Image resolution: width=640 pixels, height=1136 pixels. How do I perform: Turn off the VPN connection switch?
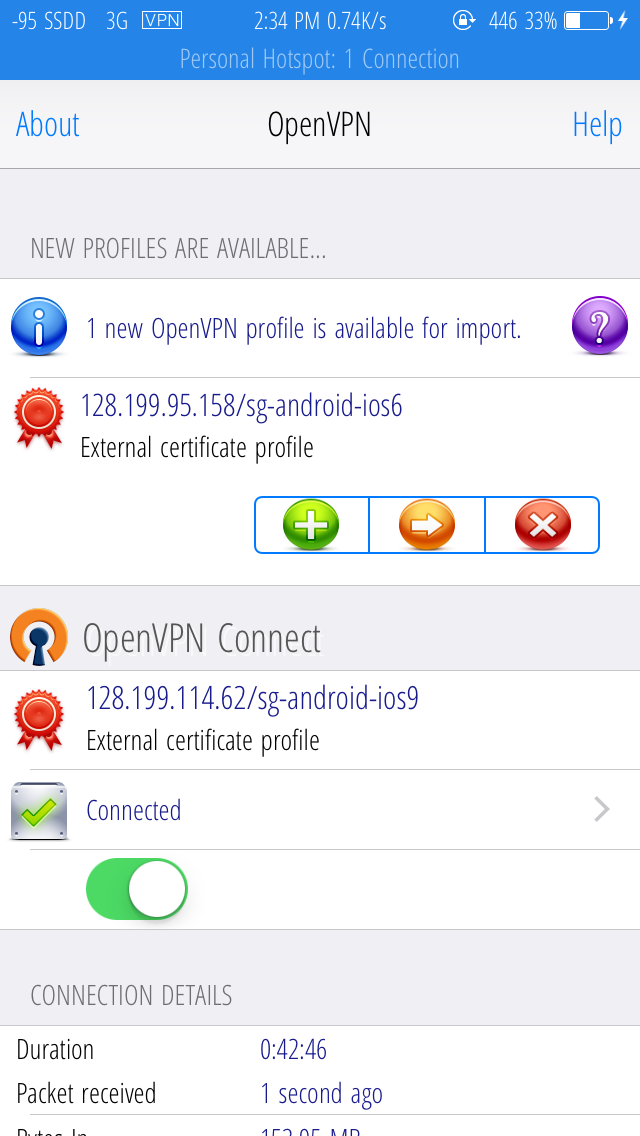coord(137,889)
